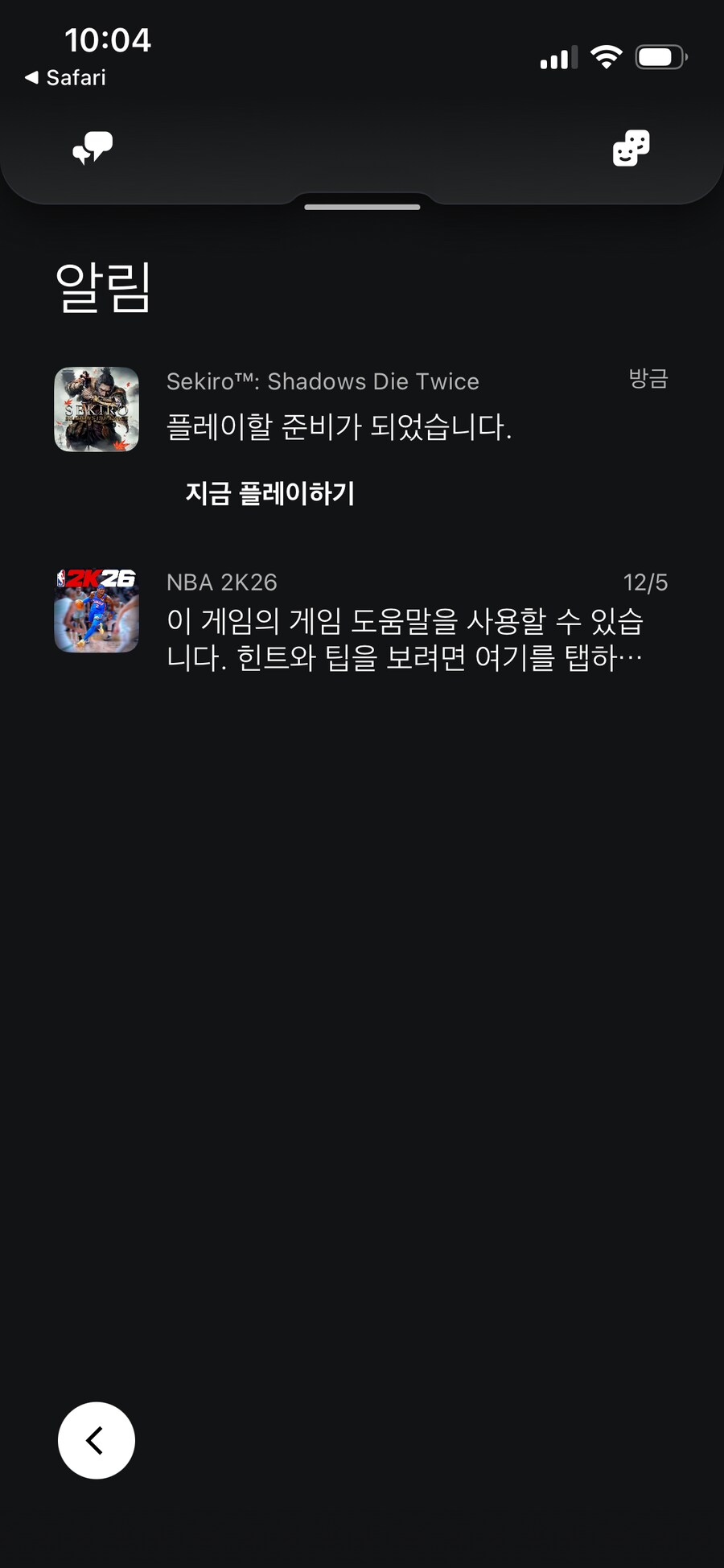The width and height of the screenshot is (724, 1568).
Task: Return to Safari via the status bar link
Action: 64,77
